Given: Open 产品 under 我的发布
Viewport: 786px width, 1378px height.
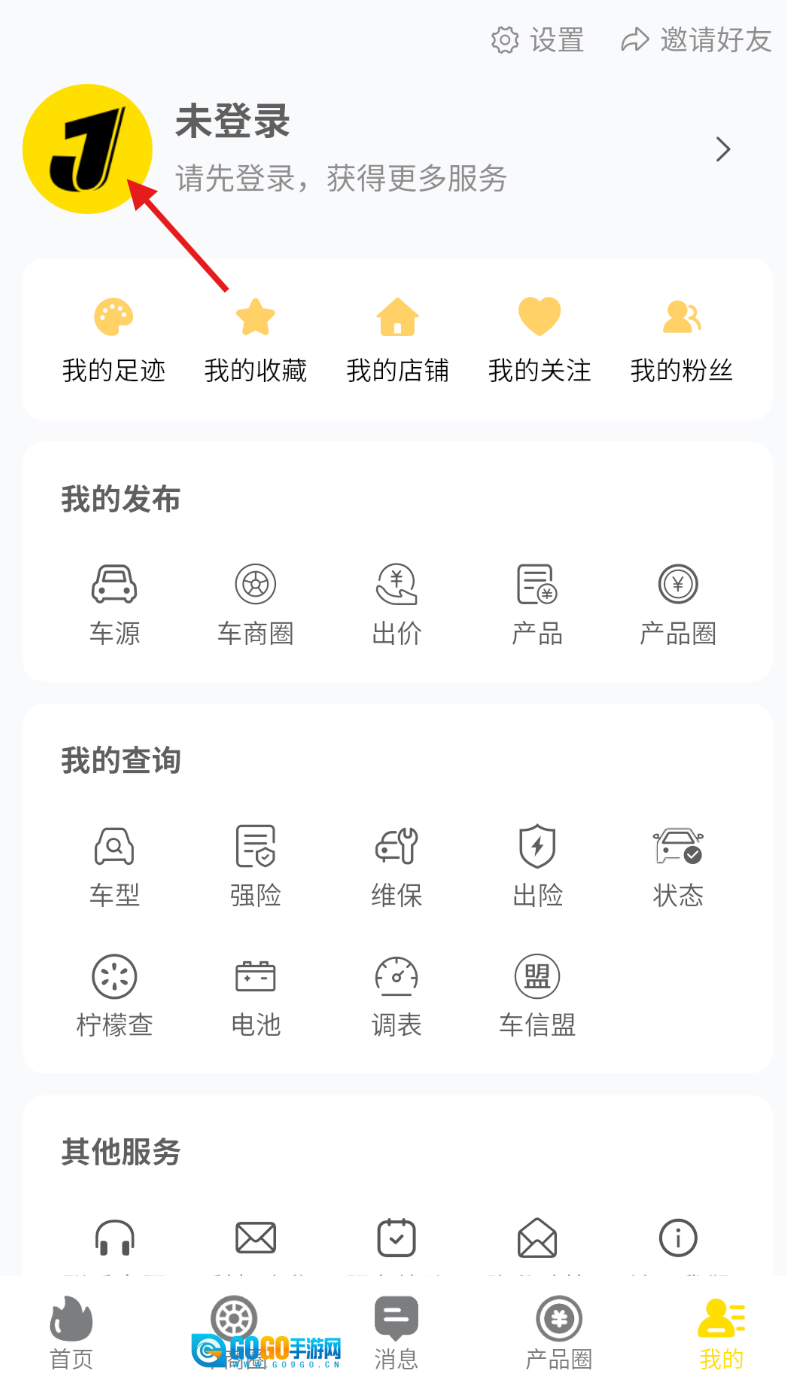Looking at the screenshot, I should click(537, 603).
